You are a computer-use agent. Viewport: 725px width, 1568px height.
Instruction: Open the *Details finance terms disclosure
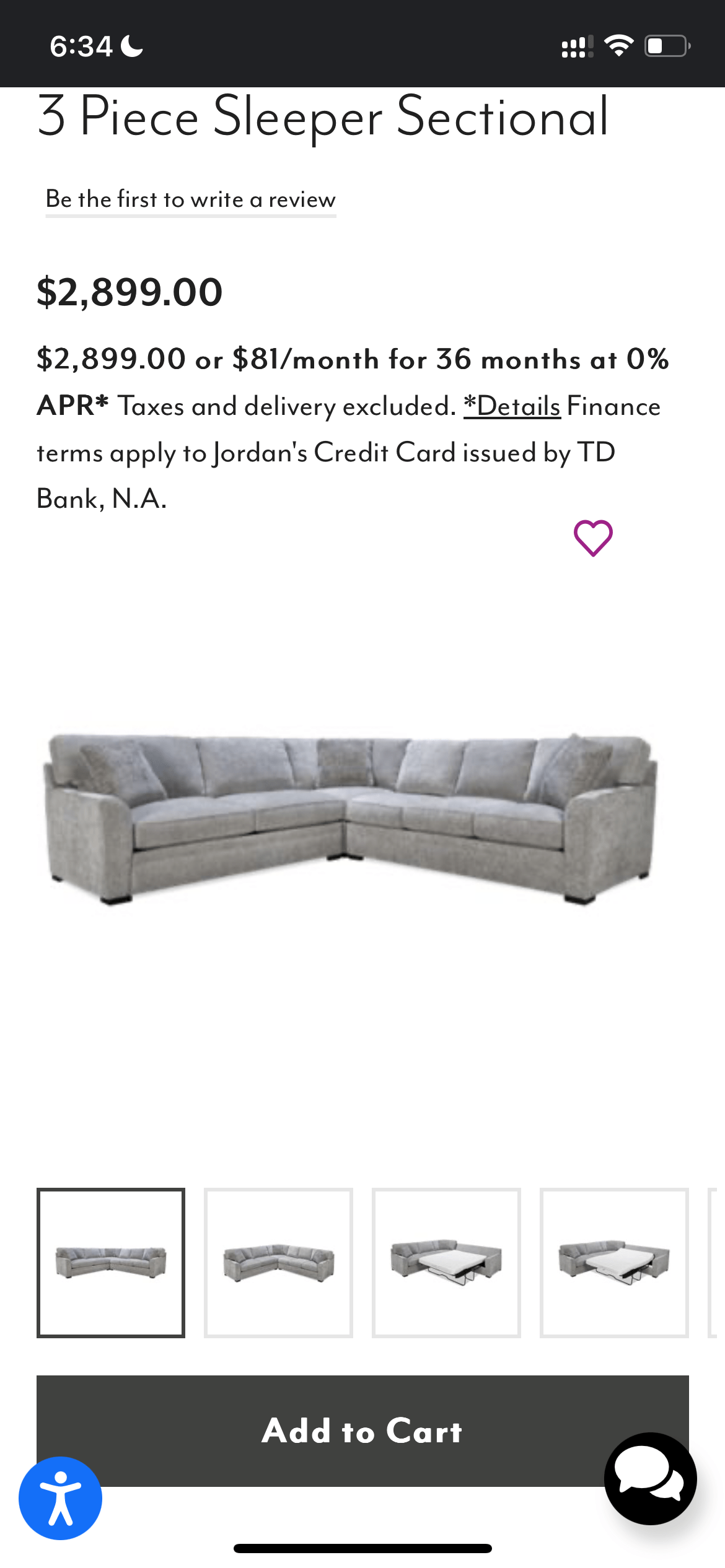512,406
